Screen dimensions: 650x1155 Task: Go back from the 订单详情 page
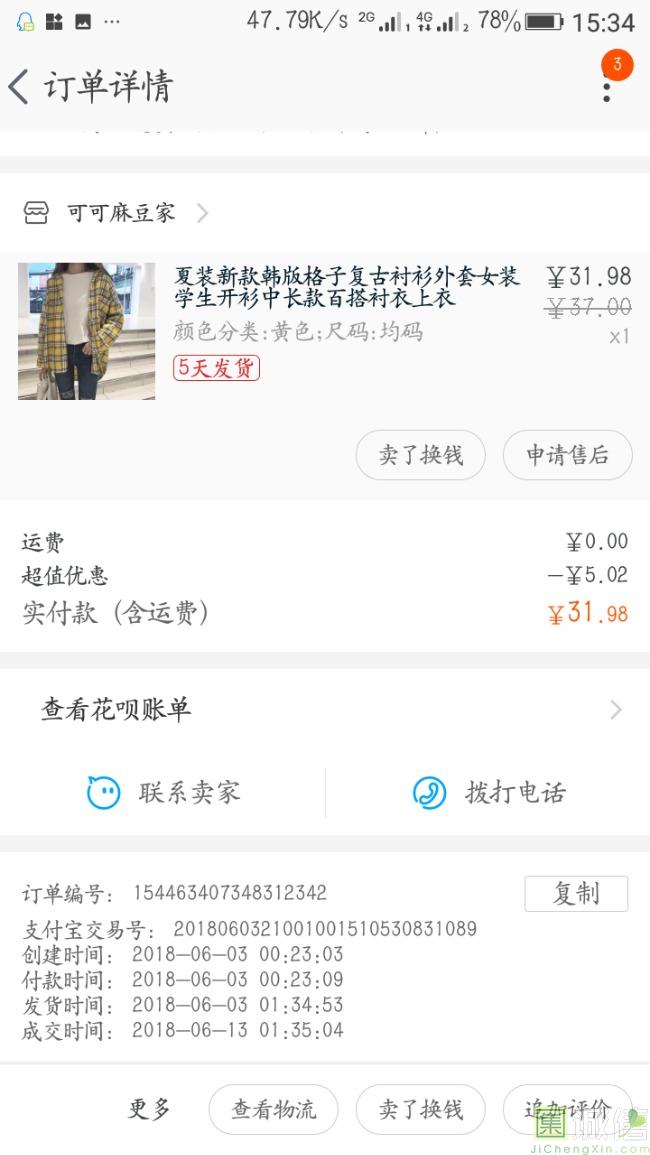(20, 87)
